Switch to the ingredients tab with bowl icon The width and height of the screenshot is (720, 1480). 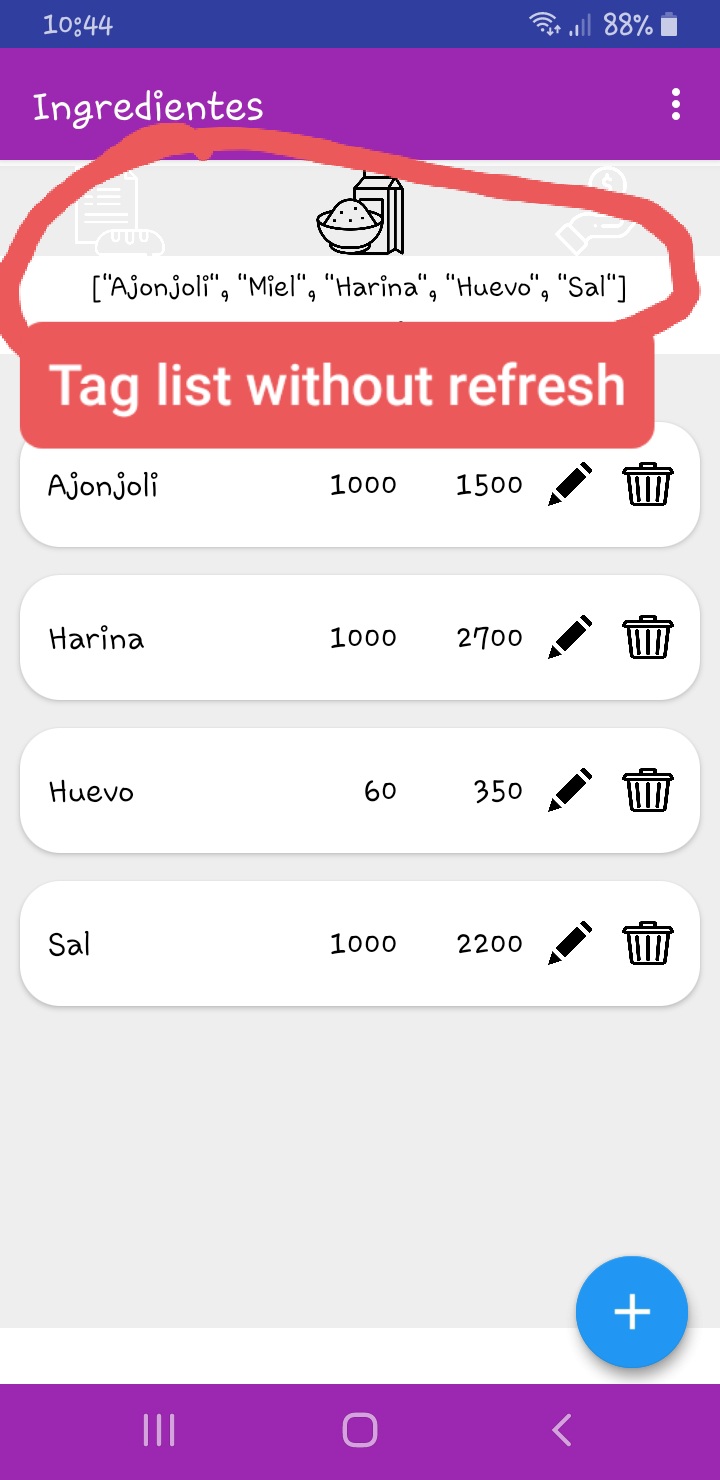click(x=360, y=214)
